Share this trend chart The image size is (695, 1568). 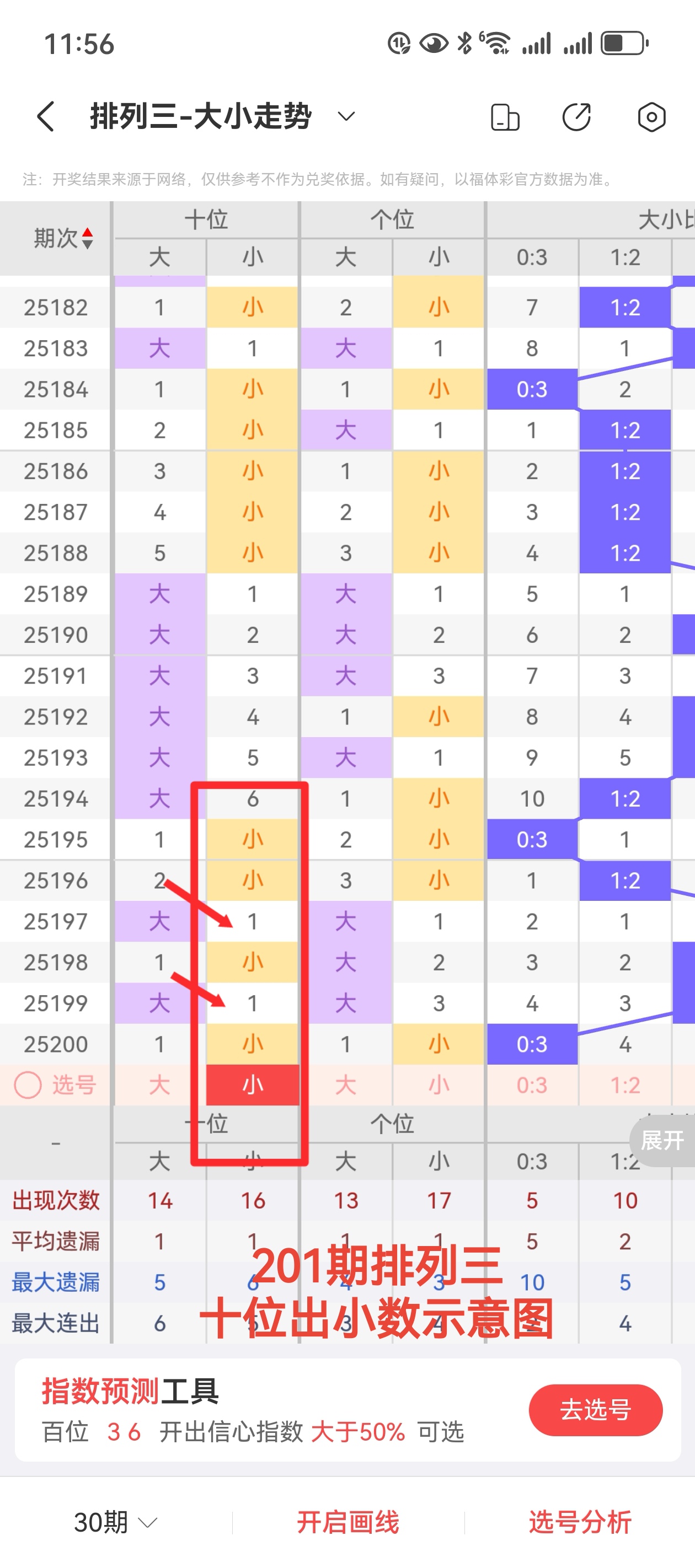(576, 117)
